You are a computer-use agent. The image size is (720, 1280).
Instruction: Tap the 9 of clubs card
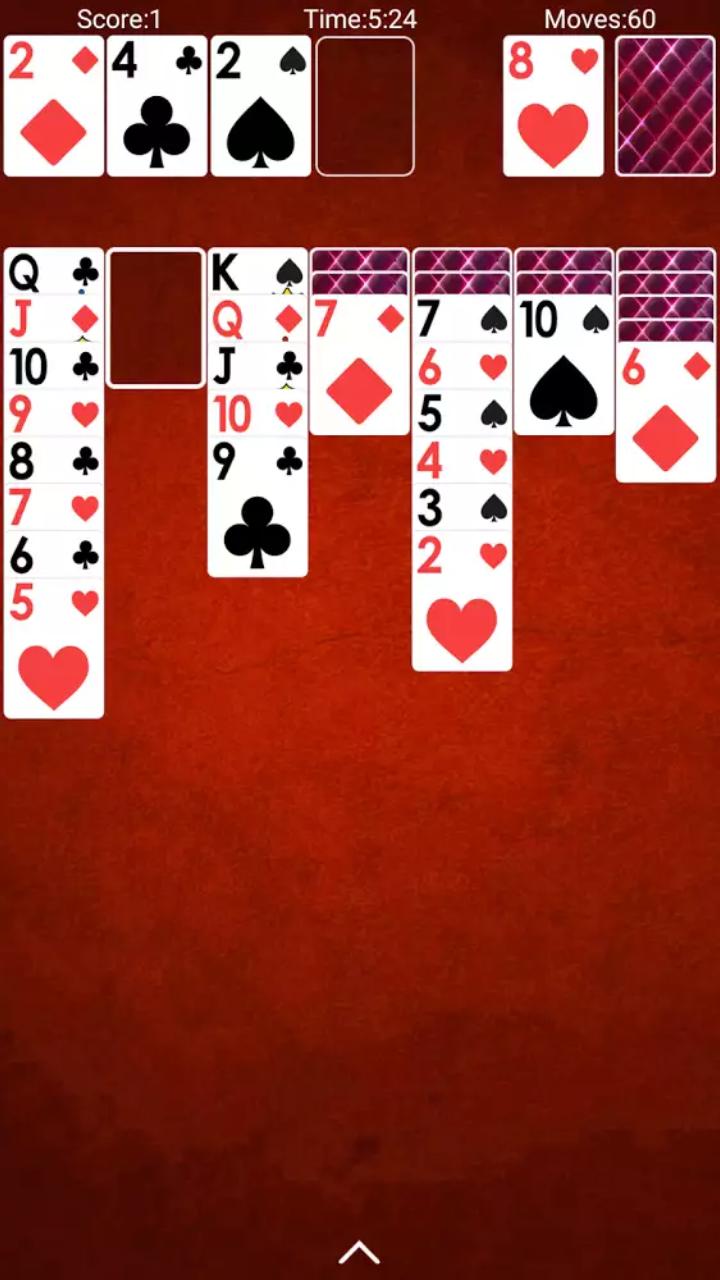pos(258,510)
